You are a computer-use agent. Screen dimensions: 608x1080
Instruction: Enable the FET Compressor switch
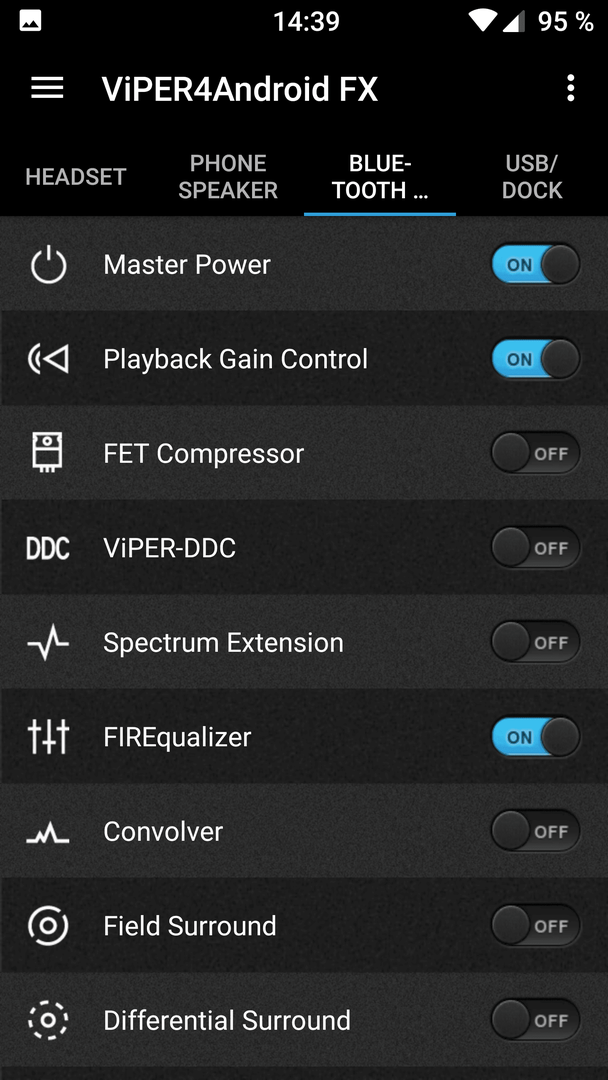click(x=536, y=453)
